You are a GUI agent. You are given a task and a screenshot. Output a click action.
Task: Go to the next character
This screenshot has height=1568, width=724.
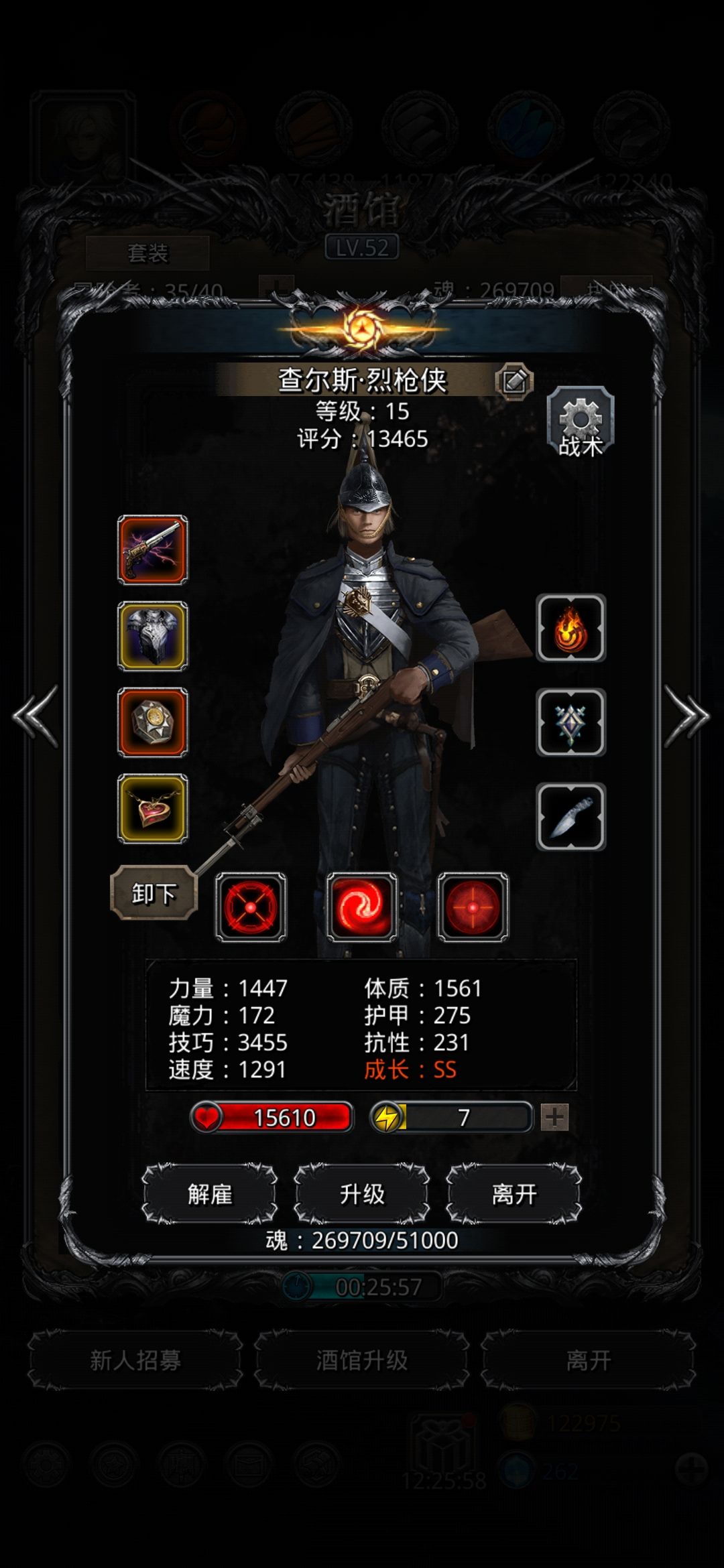coord(687,716)
